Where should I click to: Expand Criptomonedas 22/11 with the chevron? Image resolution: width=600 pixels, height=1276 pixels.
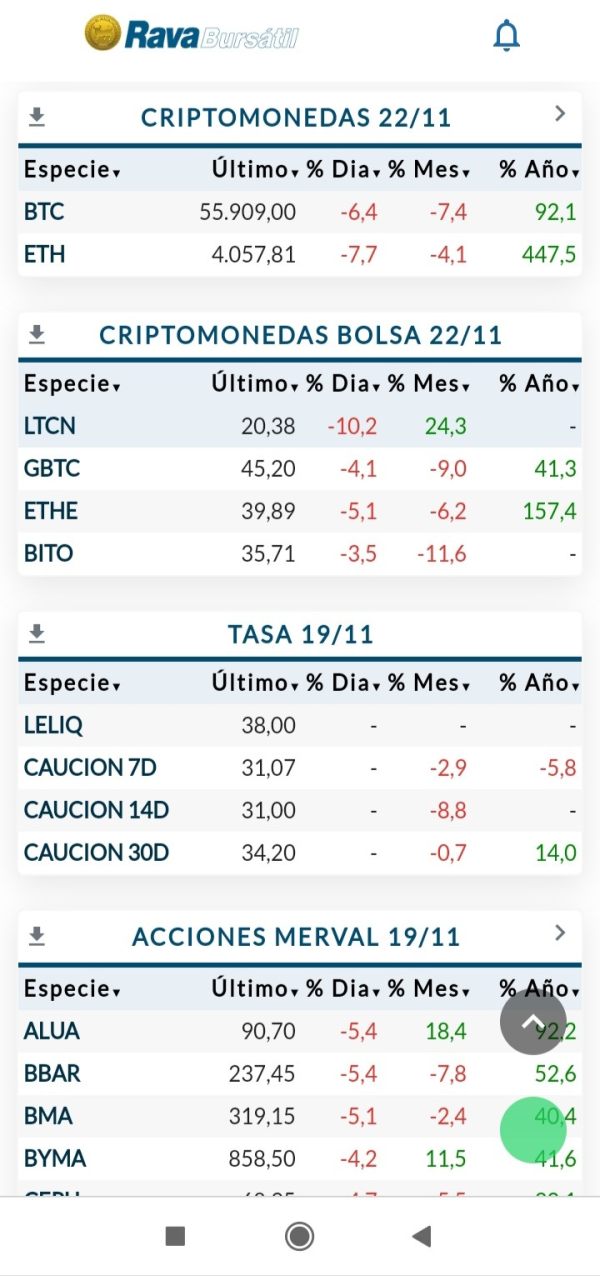[560, 115]
